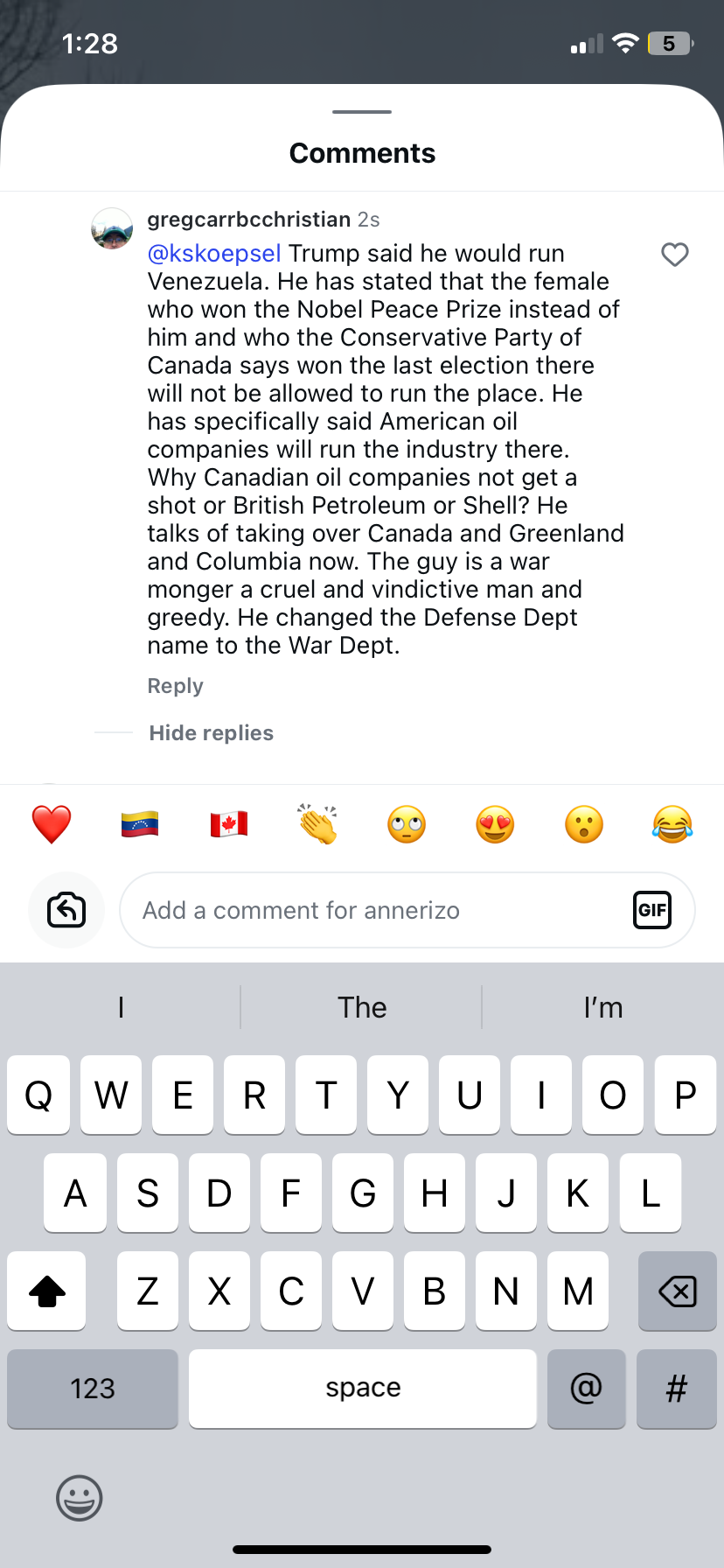724x1568 pixels.
Task: Open the GIF picker
Action: click(651, 910)
